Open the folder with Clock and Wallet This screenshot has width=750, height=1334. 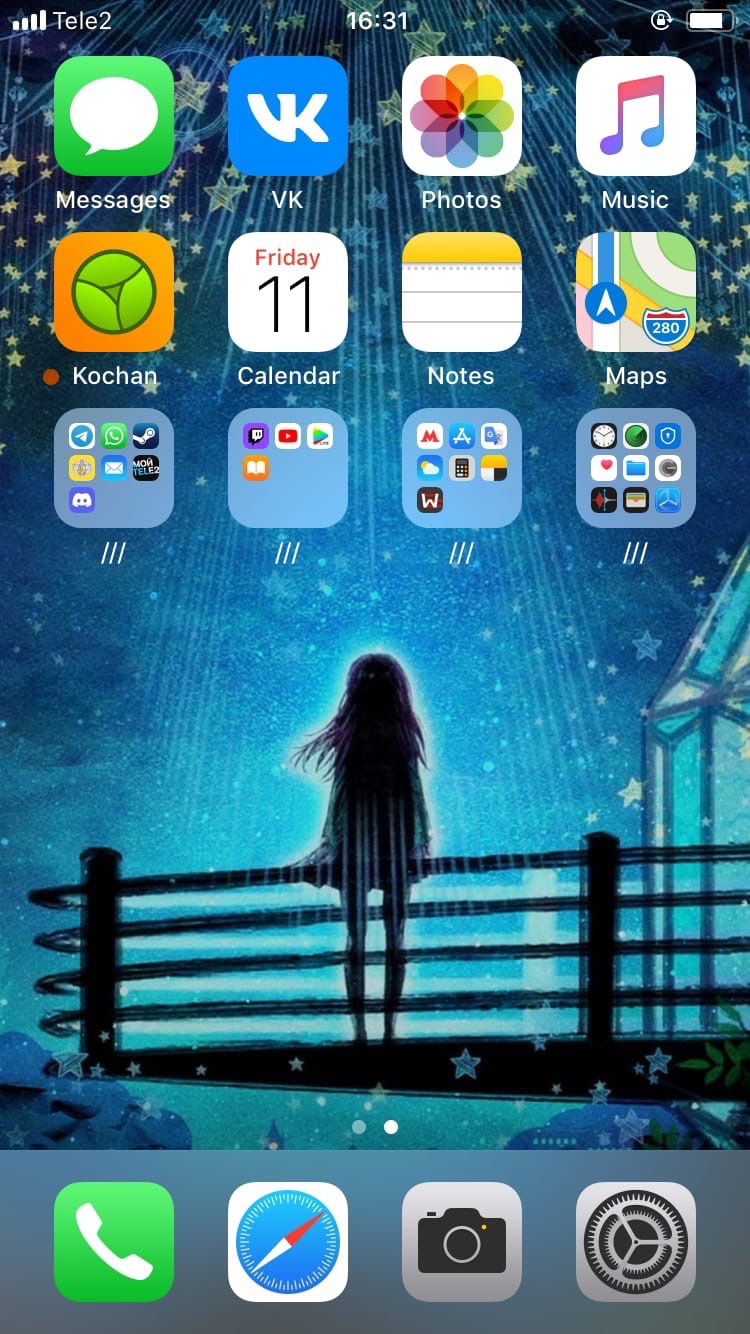[636, 468]
